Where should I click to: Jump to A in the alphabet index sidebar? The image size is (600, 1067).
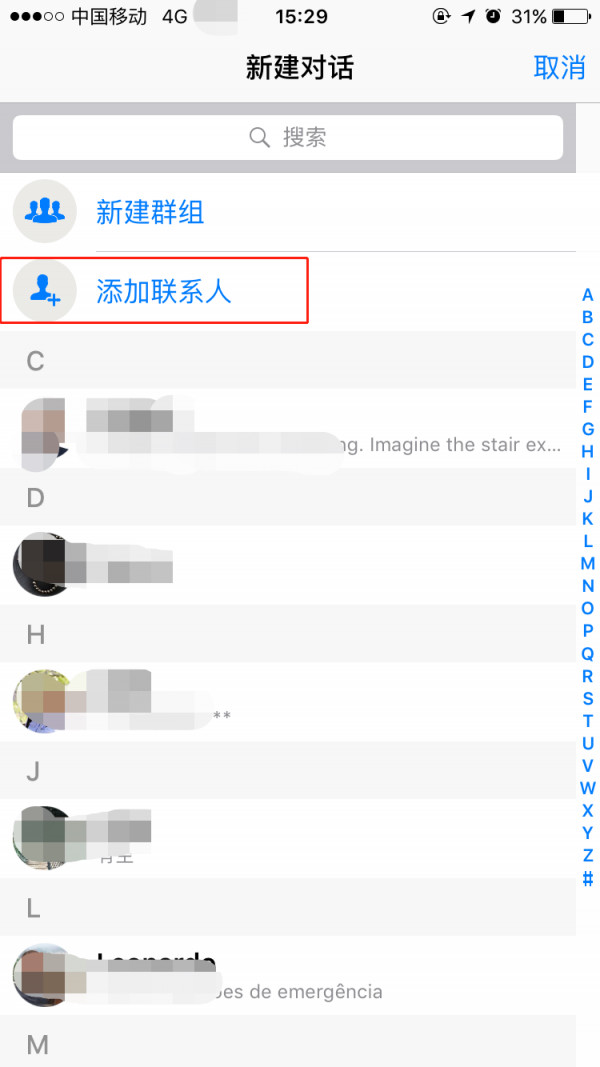588,294
